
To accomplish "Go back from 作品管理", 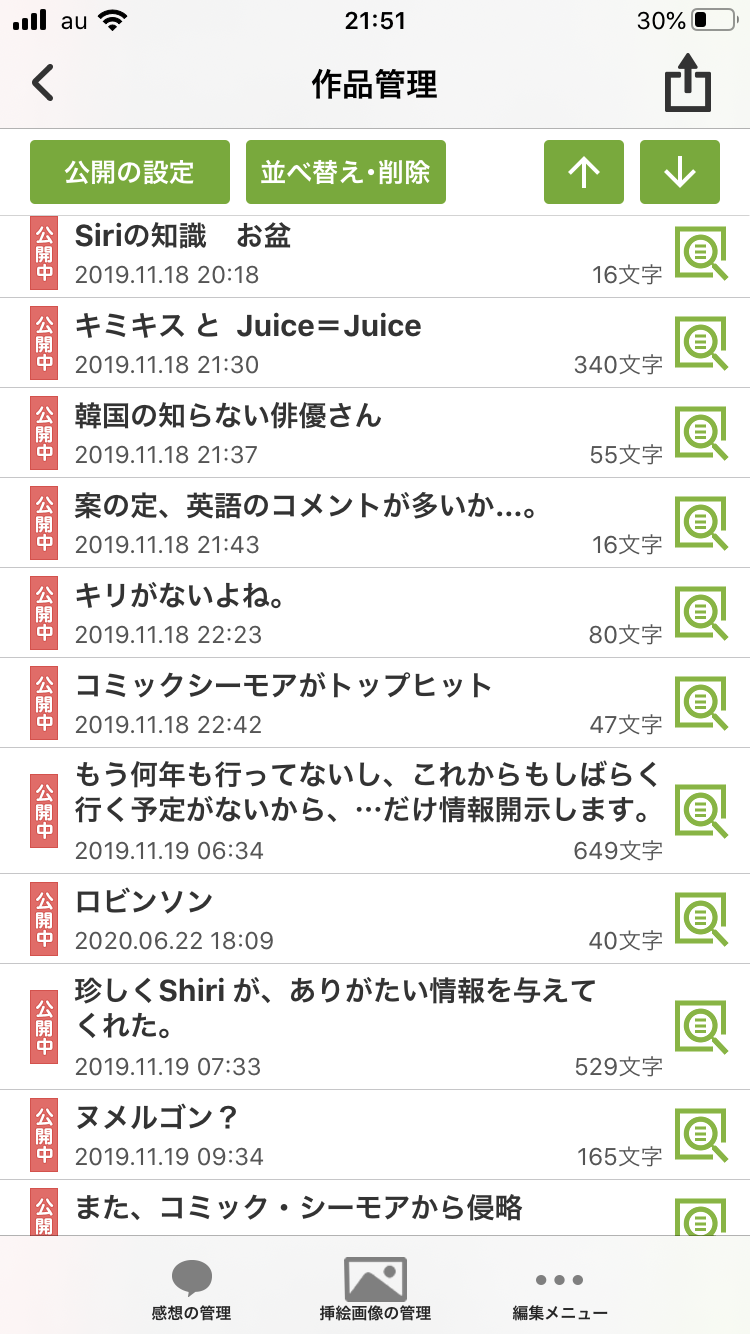I will pos(42,84).
